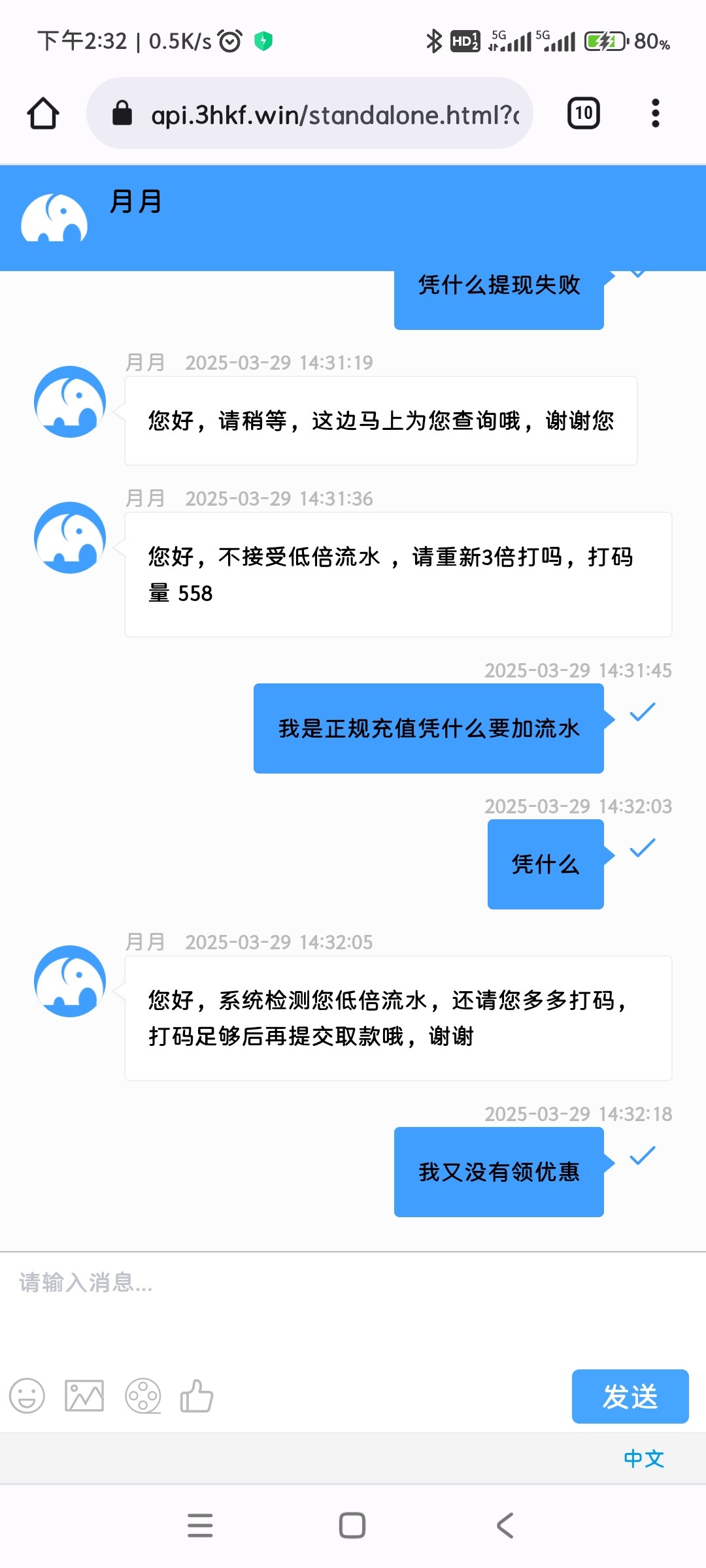The width and height of the screenshot is (706, 1568).
Task: Send the message with 发送 button
Action: tap(630, 1396)
